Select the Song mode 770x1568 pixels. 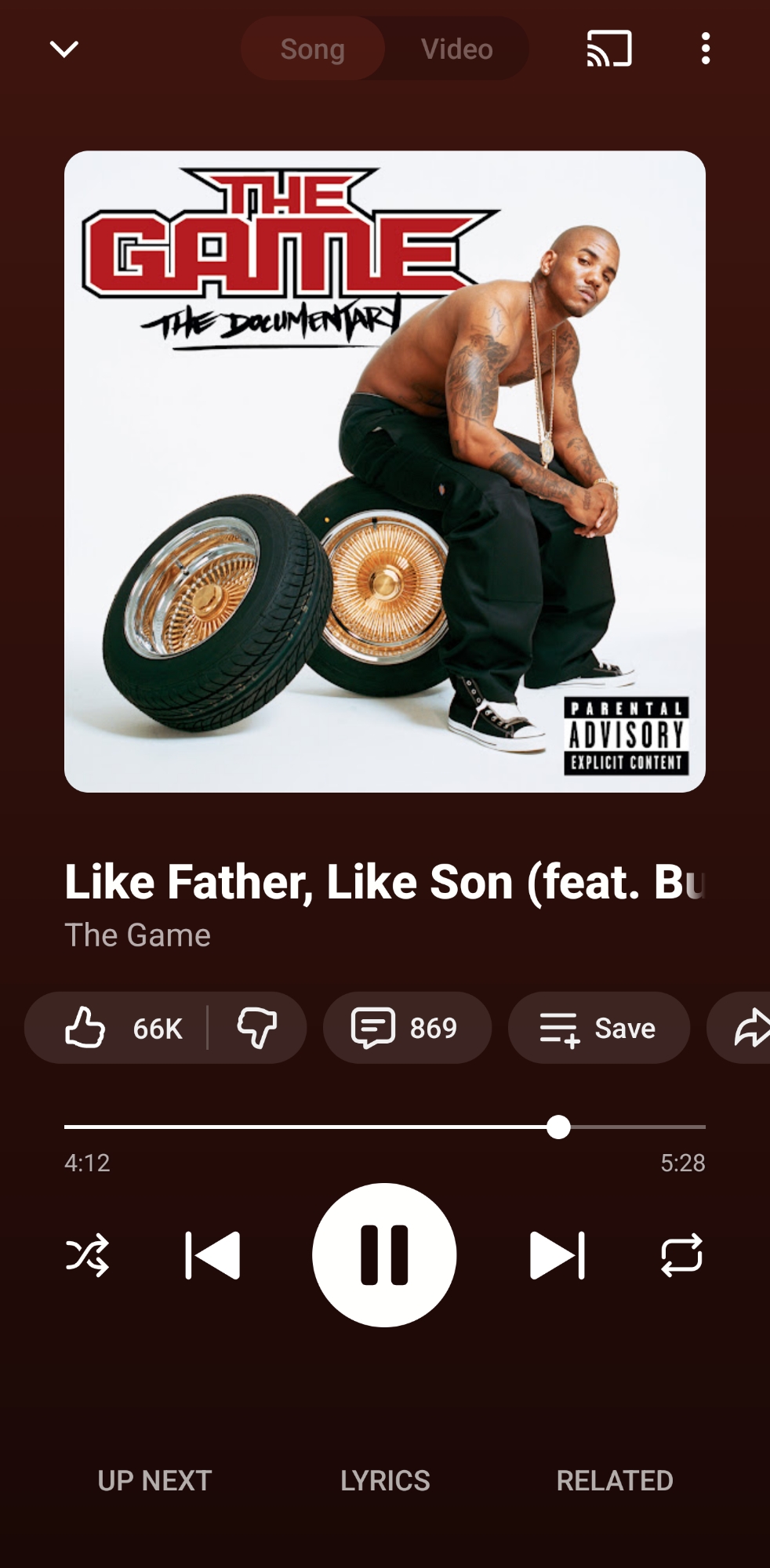313,49
